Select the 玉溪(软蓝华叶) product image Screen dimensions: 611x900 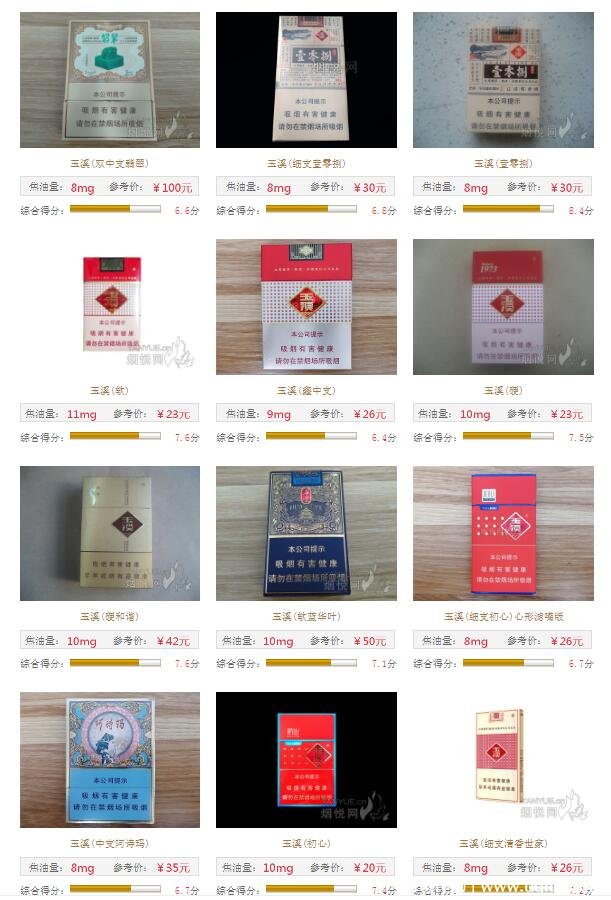[306, 533]
